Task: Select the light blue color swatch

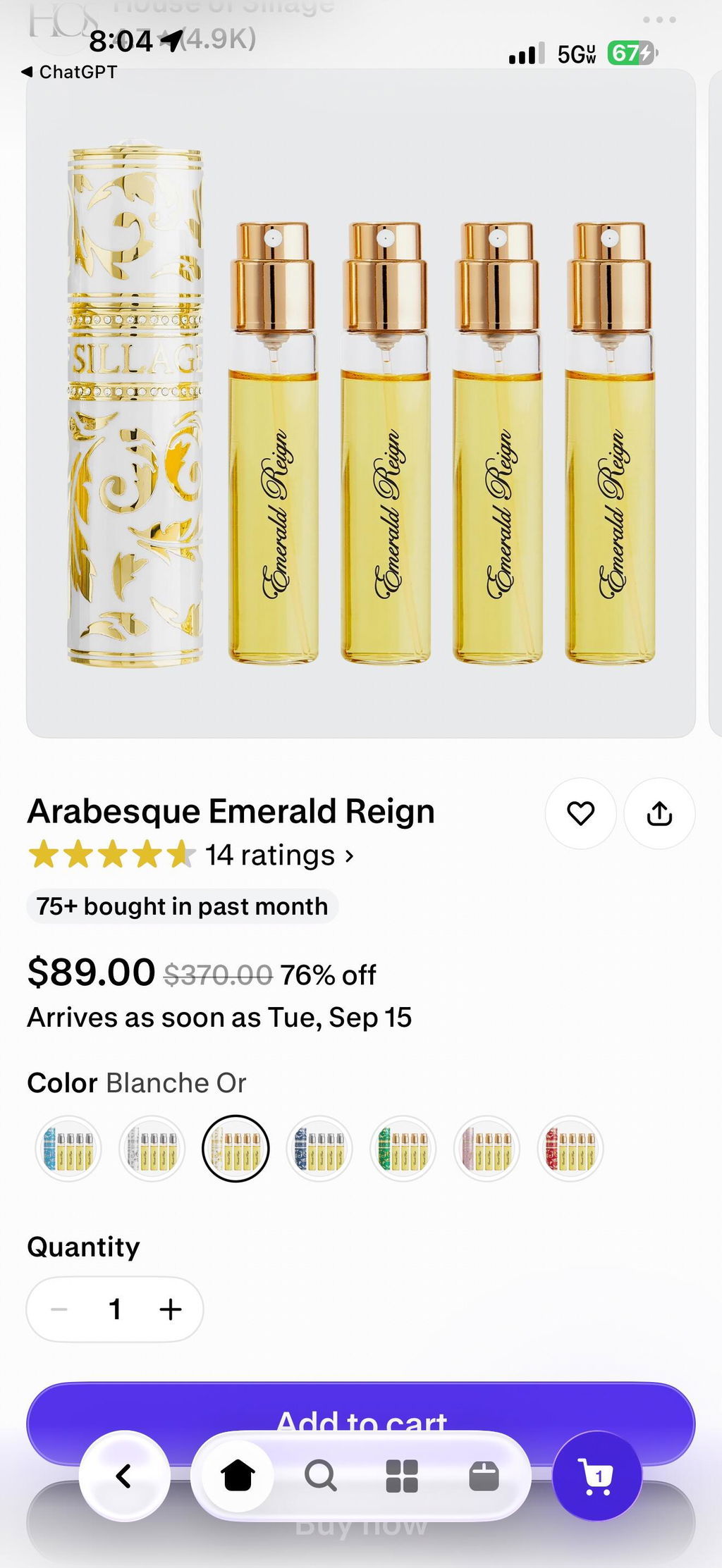Action: [x=68, y=1148]
